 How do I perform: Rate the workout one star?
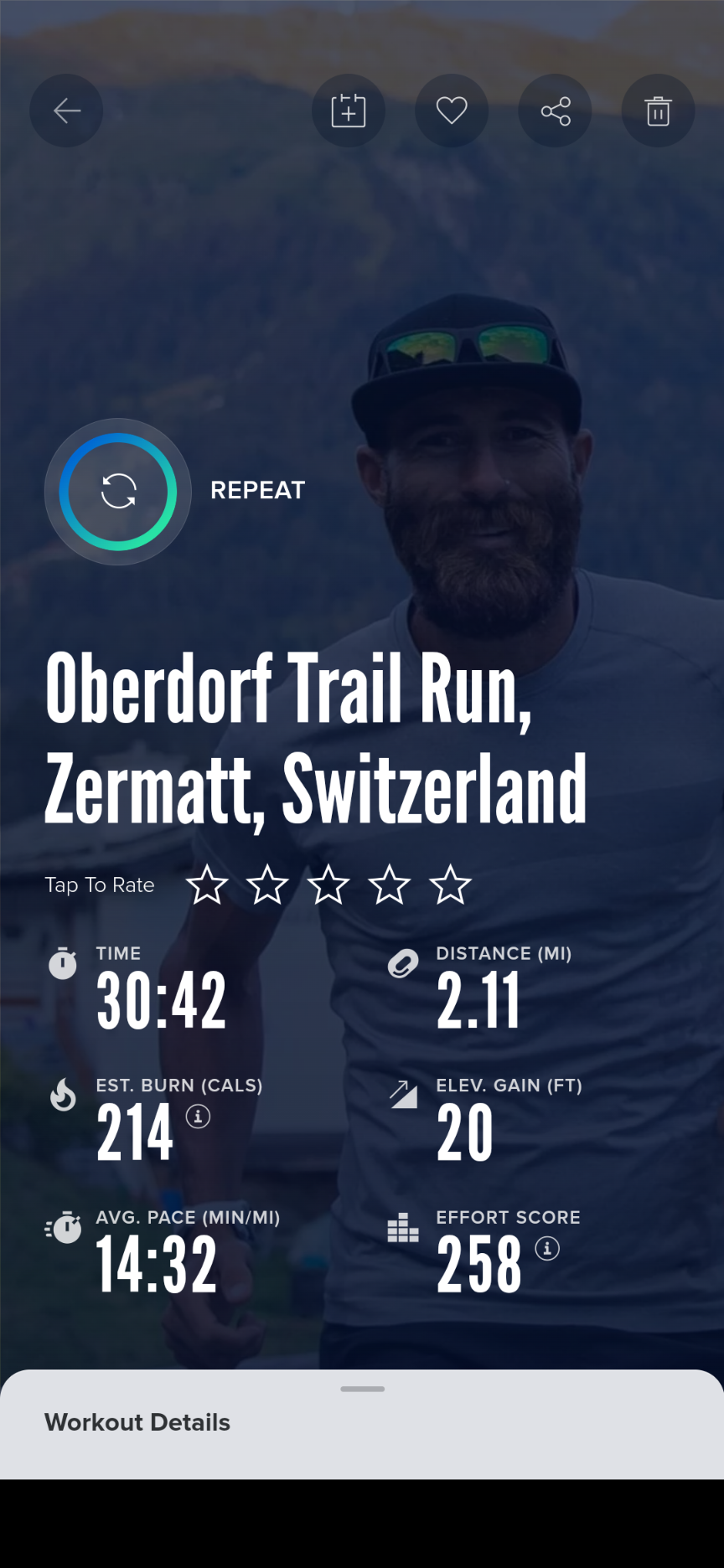click(206, 885)
